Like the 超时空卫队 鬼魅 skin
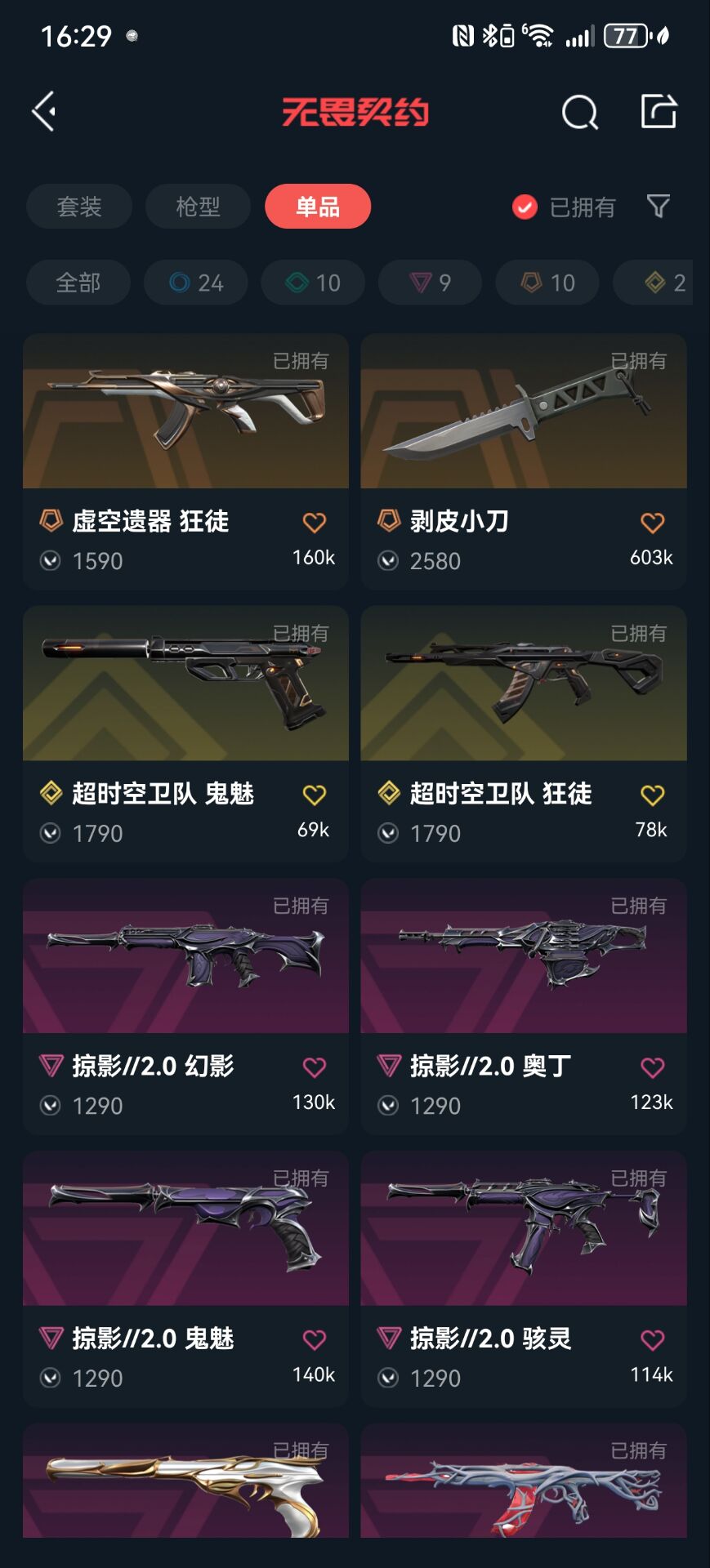 tap(314, 795)
